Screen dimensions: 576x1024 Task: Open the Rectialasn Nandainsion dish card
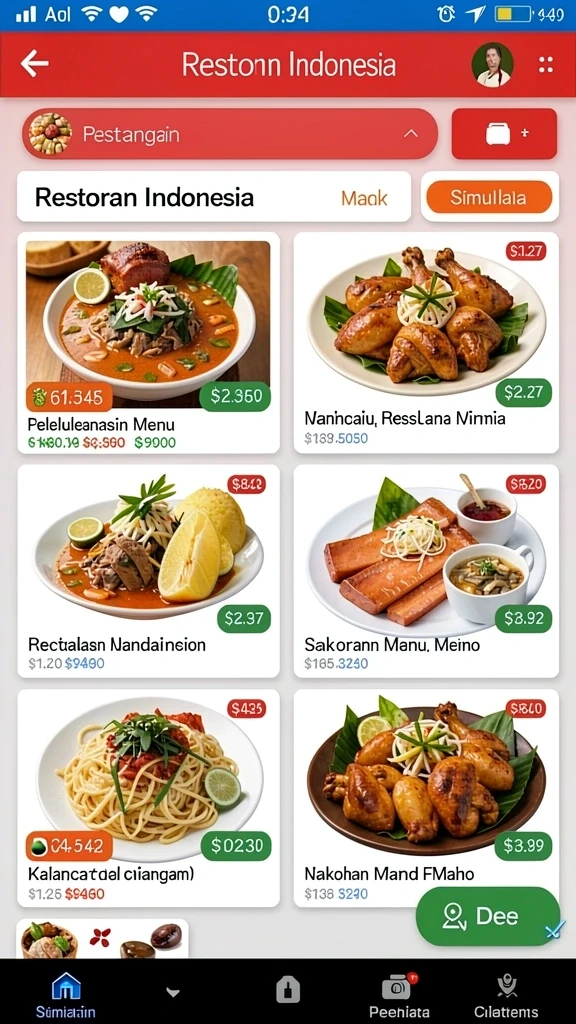(148, 571)
